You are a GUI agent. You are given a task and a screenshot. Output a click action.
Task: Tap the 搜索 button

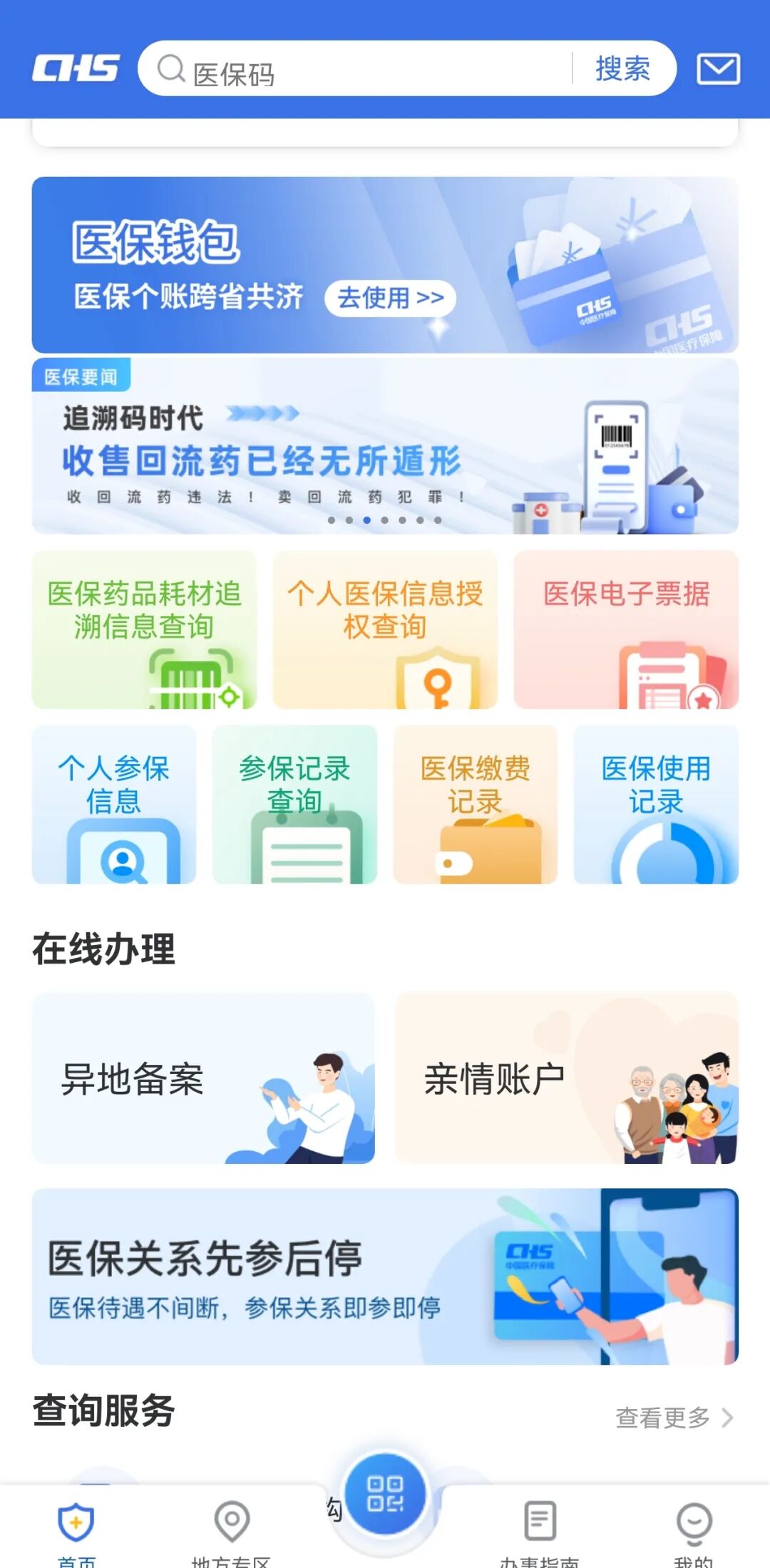pyautogui.click(x=622, y=69)
